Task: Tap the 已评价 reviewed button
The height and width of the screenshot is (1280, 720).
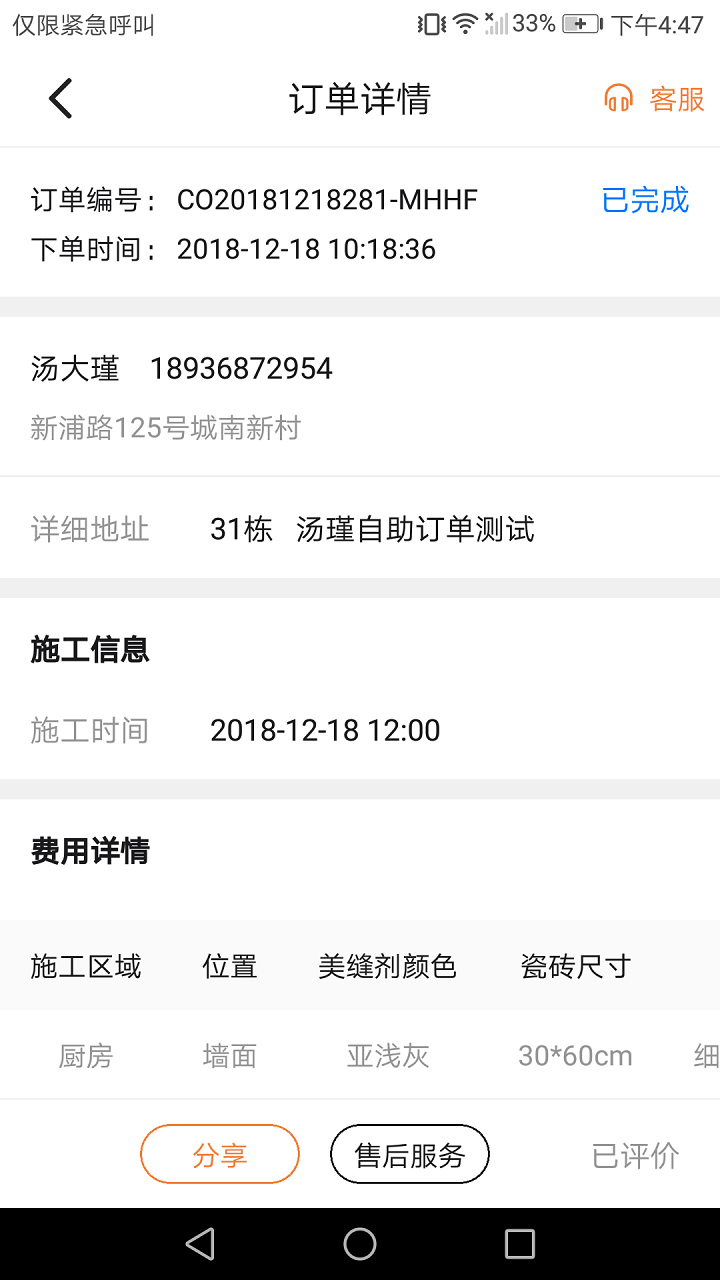Action: (635, 1155)
